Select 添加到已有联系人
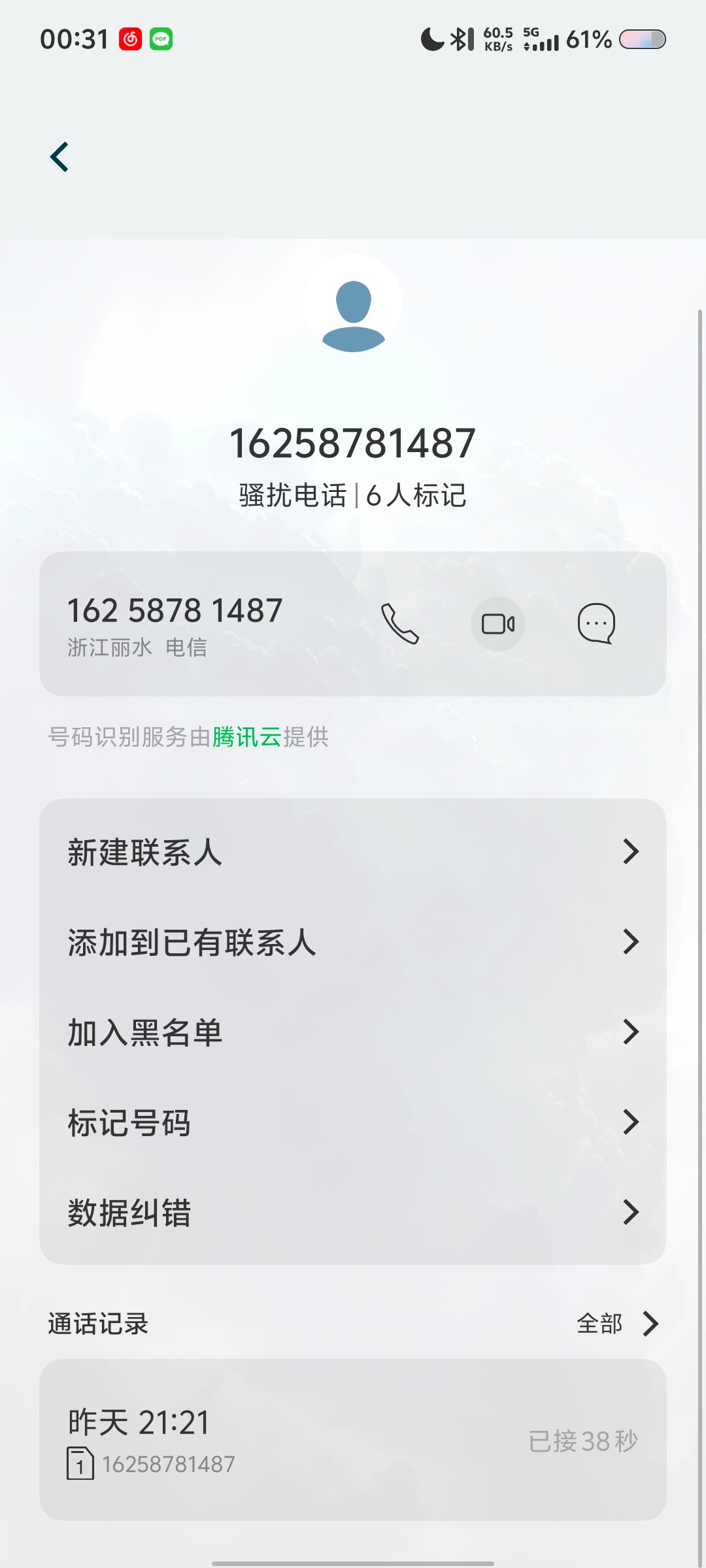 pos(353,942)
